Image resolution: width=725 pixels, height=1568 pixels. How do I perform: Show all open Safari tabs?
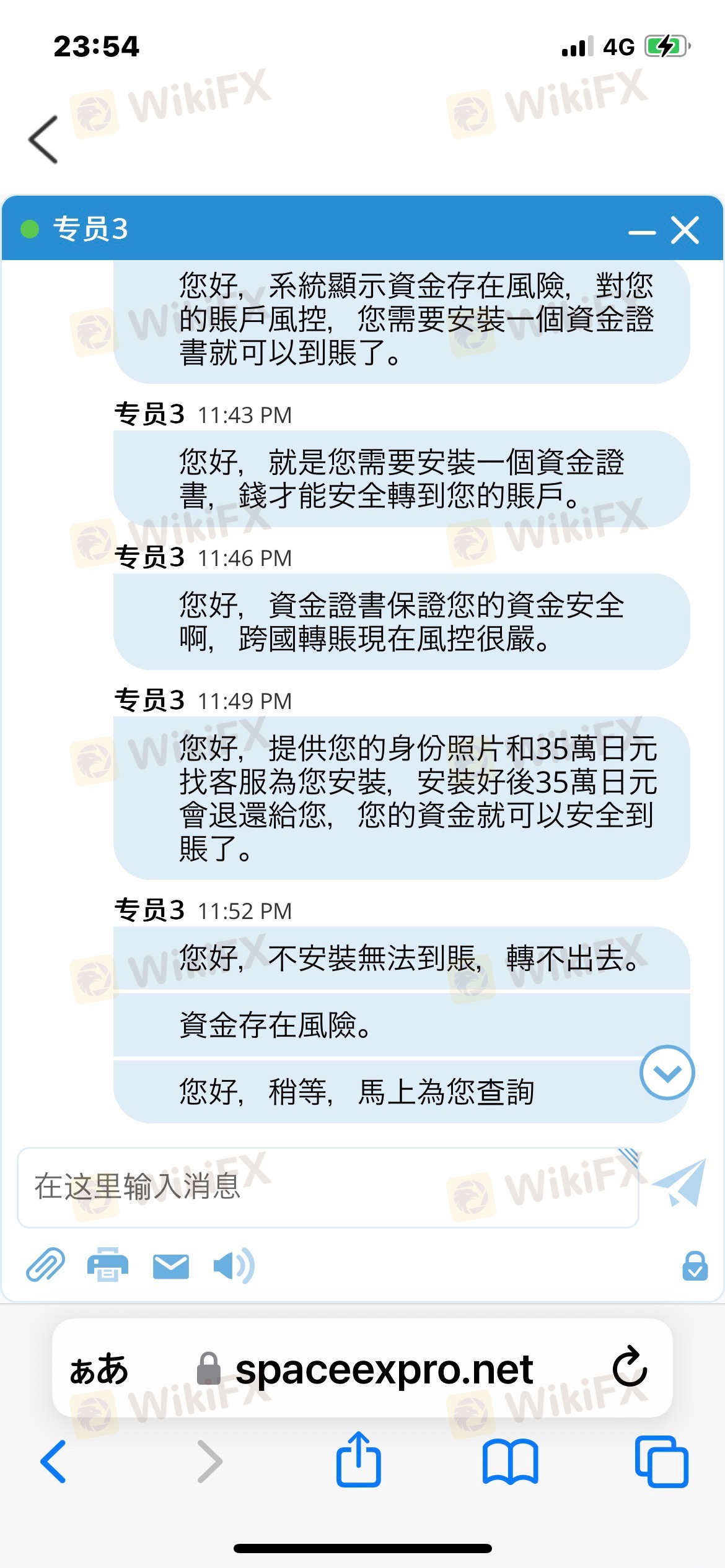click(x=662, y=1461)
